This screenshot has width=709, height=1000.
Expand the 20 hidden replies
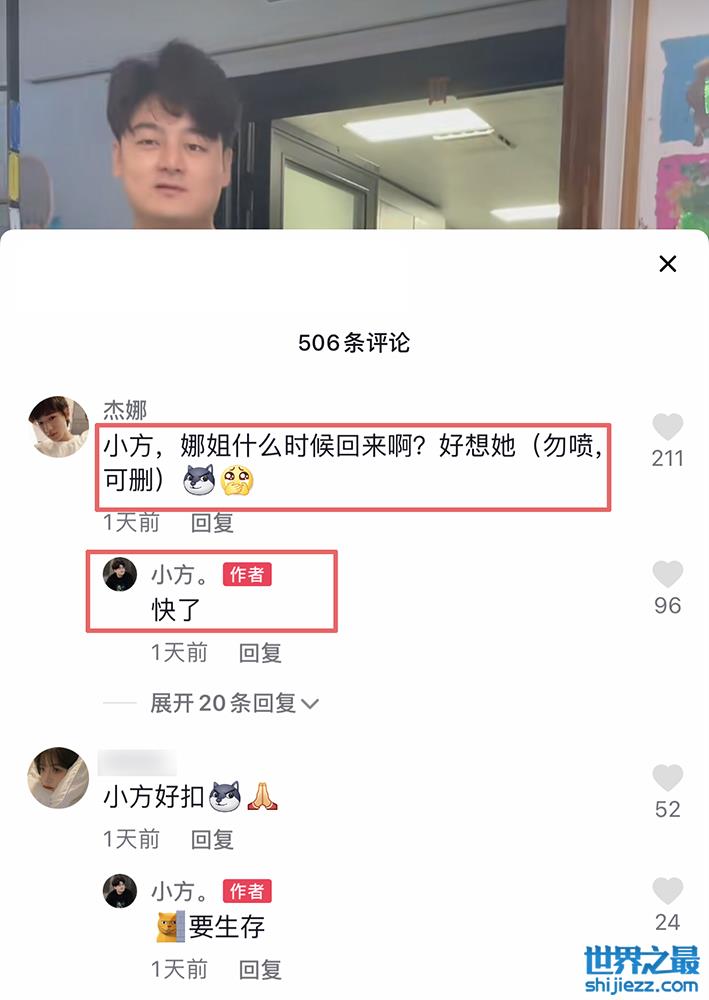click(x=234, y=704)
